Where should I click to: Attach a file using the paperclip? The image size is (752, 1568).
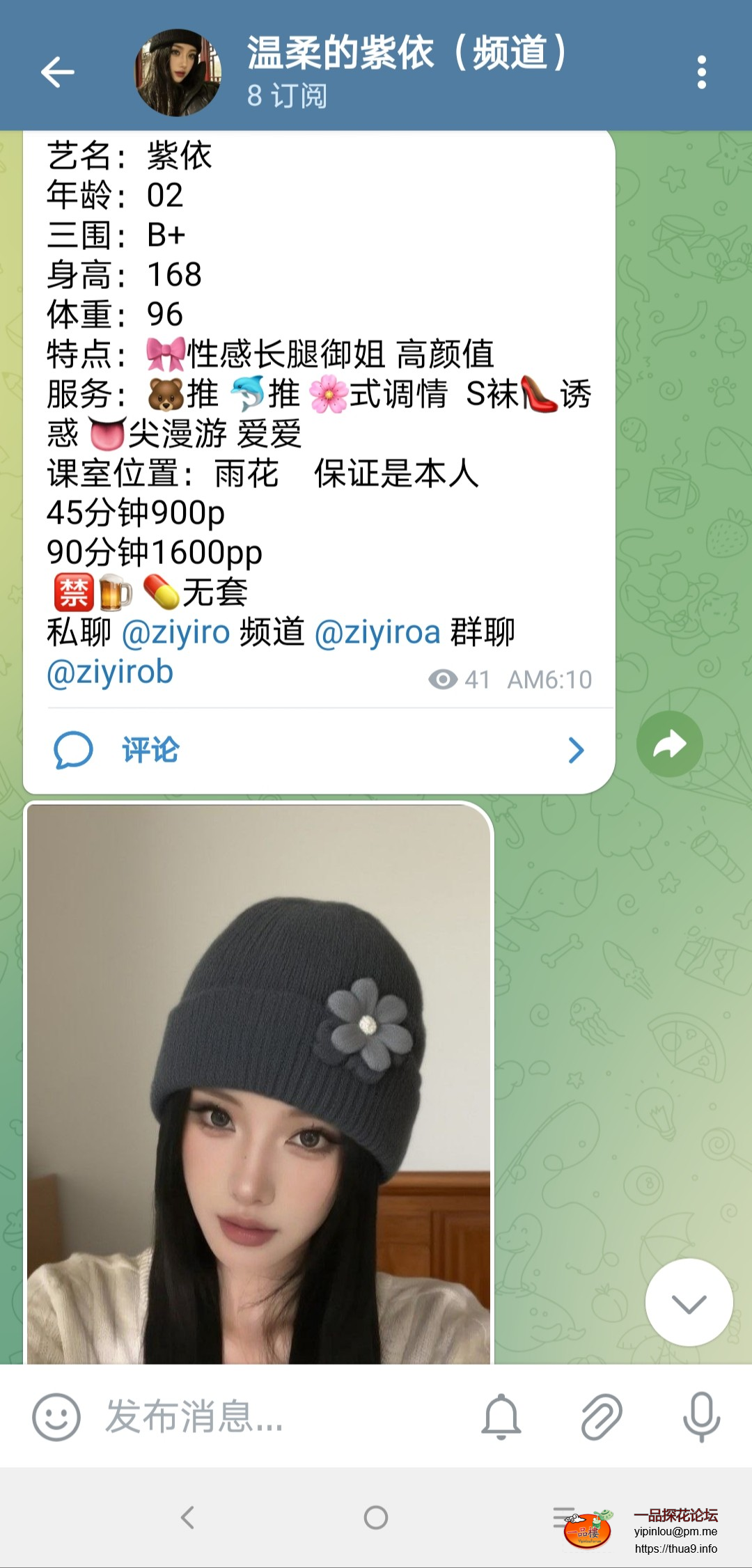pos(601,1417)
